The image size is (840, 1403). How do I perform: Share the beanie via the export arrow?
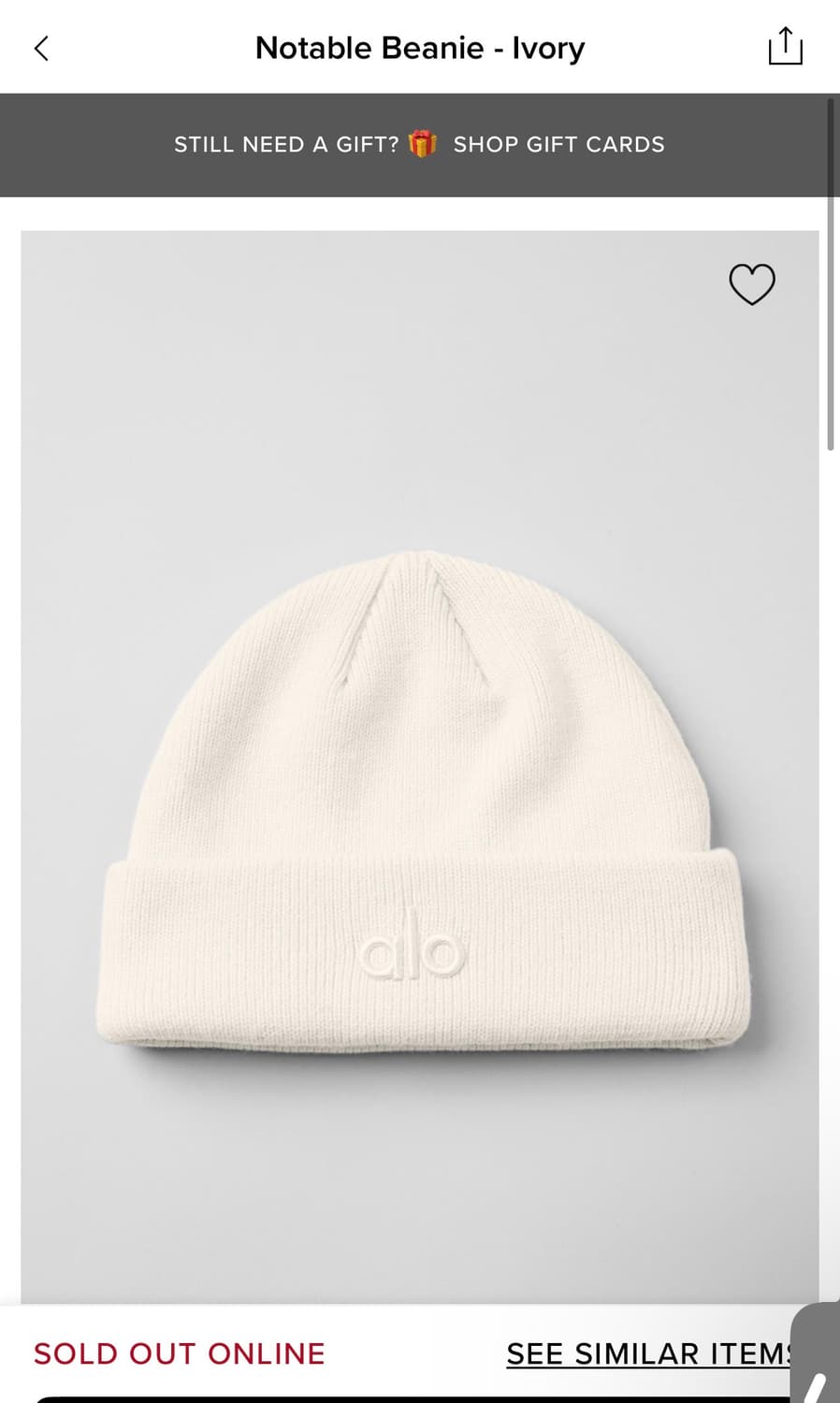(785, 47)
